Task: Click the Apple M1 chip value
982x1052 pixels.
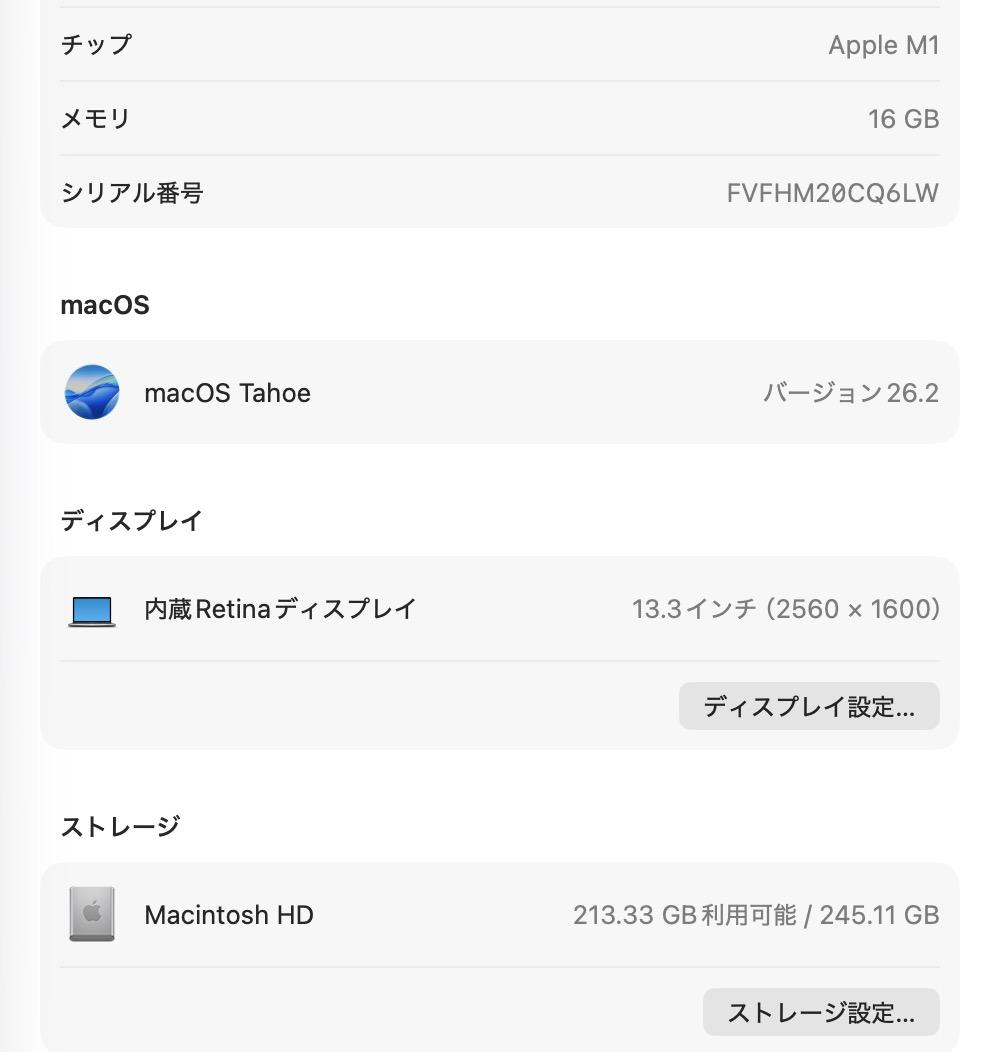Action: coord(884,44)
